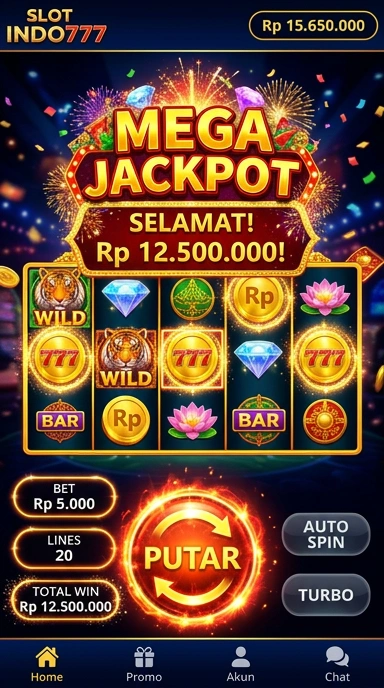This screenshot has width=384, height=688.
Task: Switch to the Promo tab
Action: pos(144,664)
